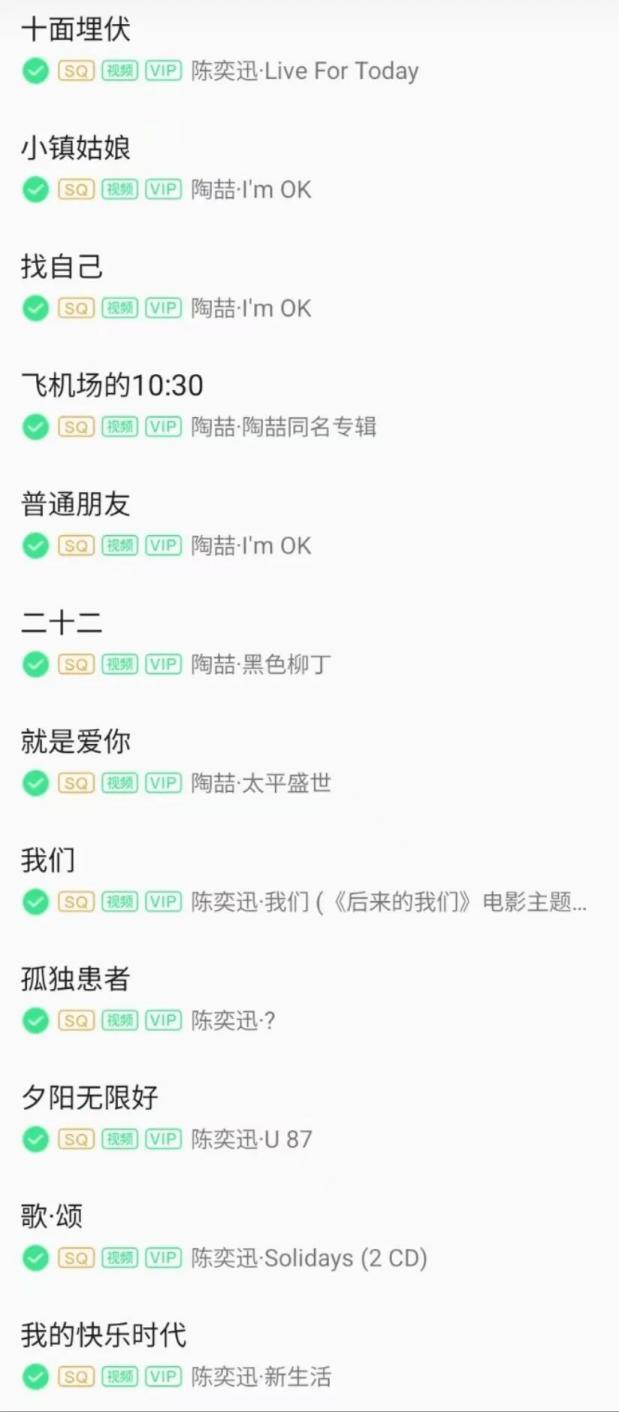
Task: Play 普通朋友 from I'm OK
Action: point(309,524)
